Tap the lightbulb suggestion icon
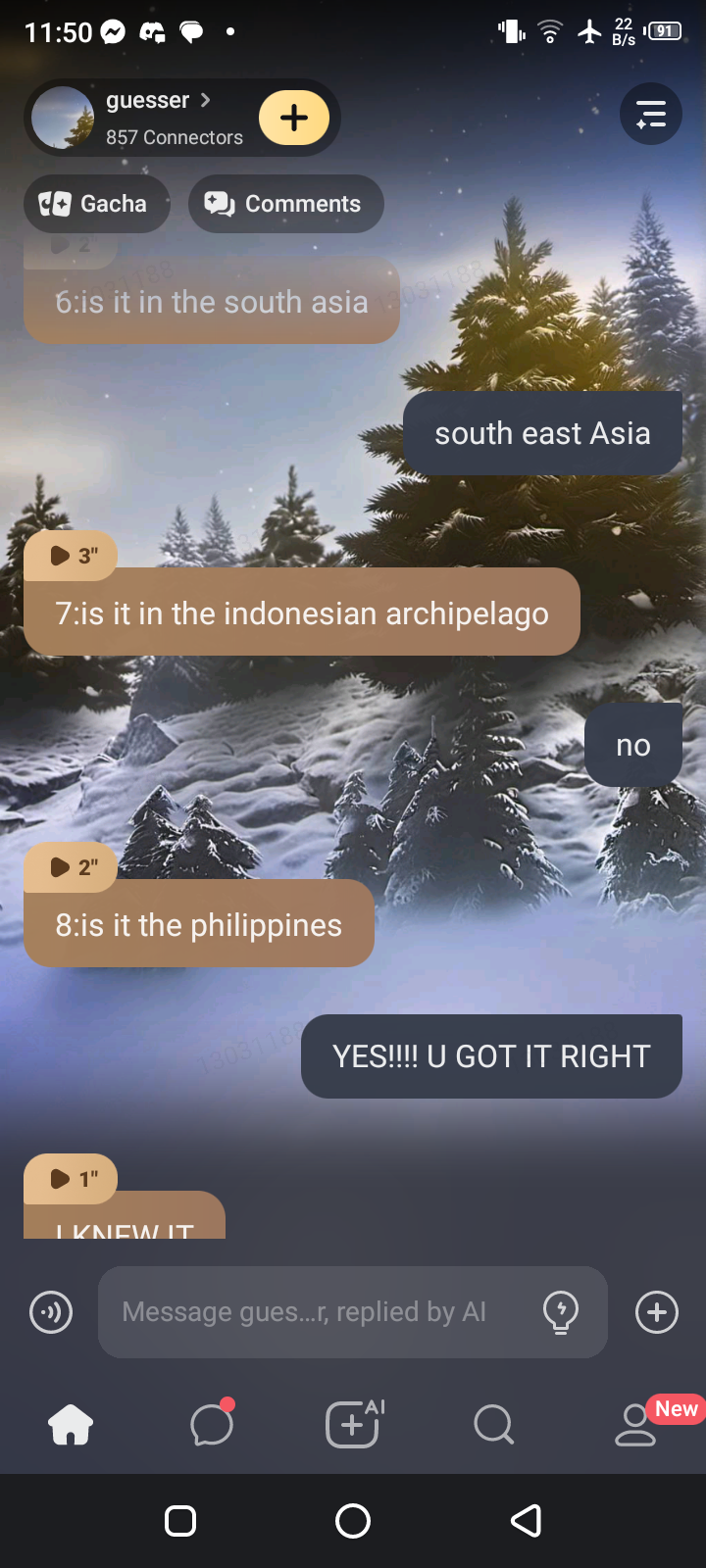706x1568 pixels. (x=561, y=1312)
